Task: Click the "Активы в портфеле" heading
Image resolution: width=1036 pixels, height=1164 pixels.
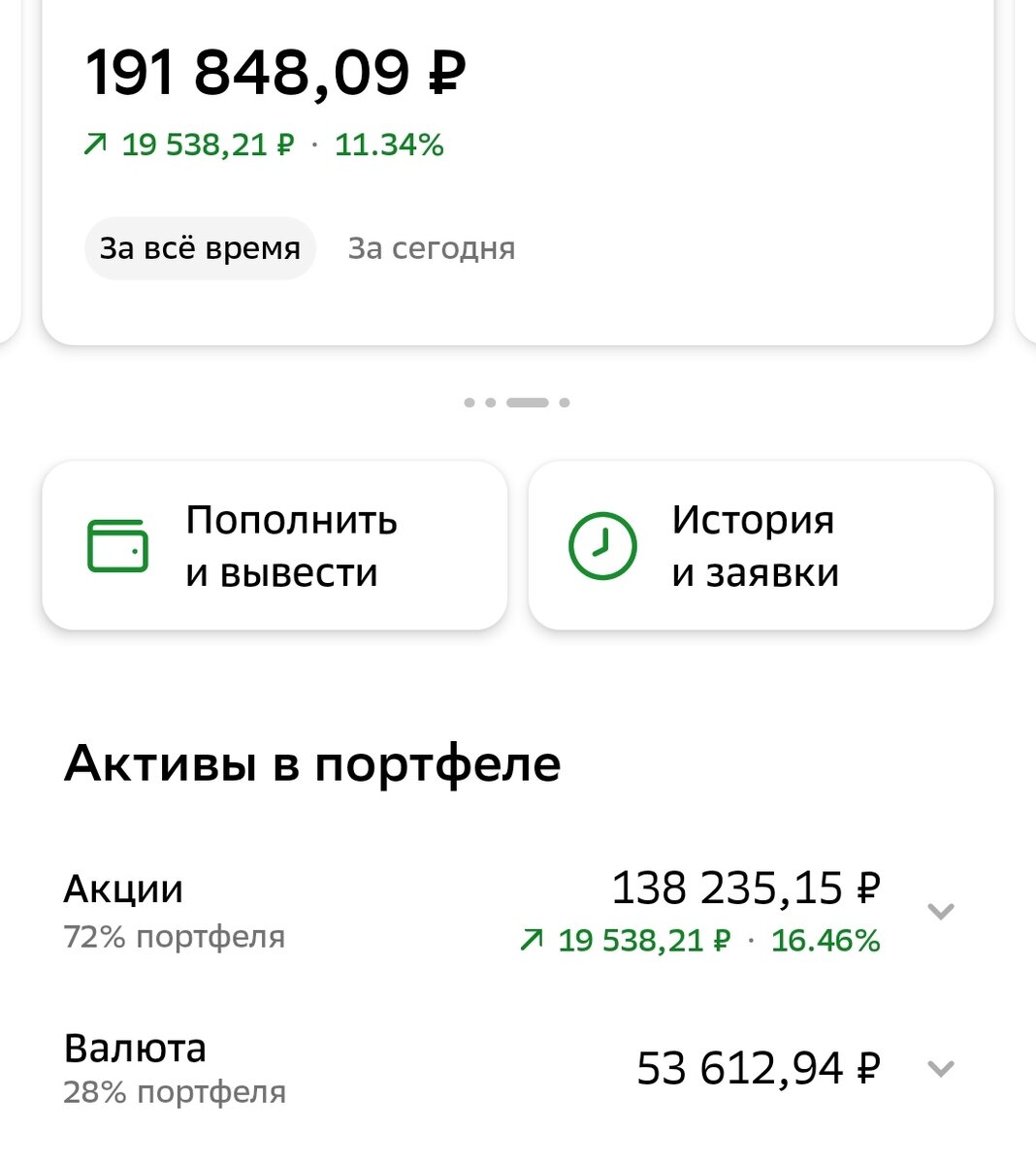Action: (311, 762)
